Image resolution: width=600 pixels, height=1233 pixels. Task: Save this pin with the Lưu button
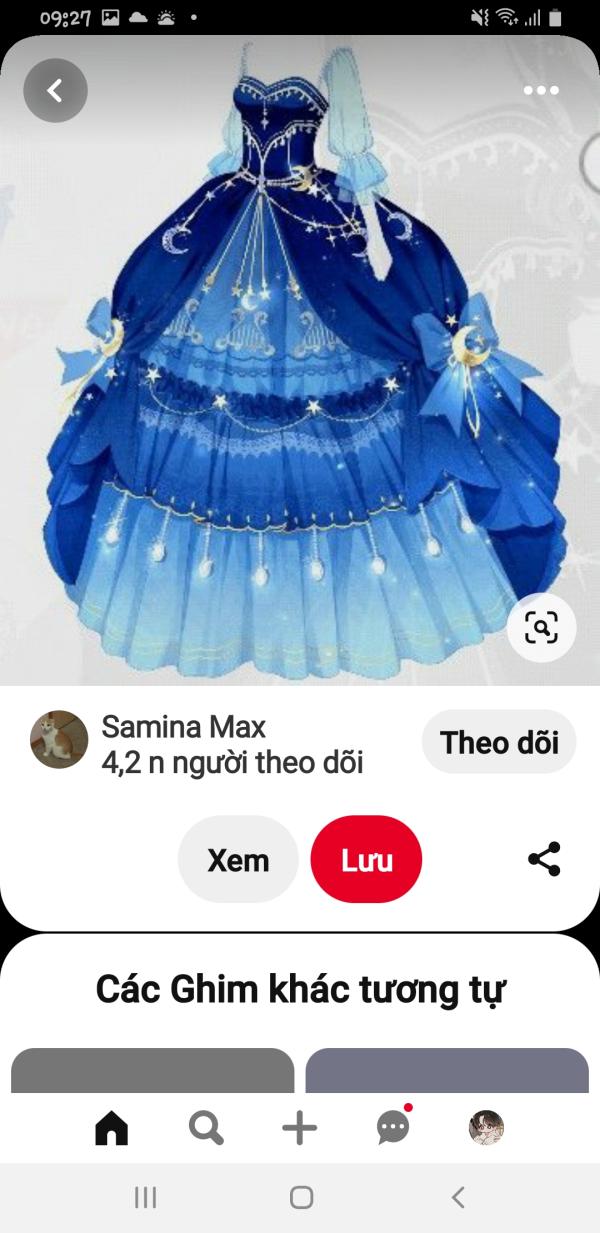(366, 860)
